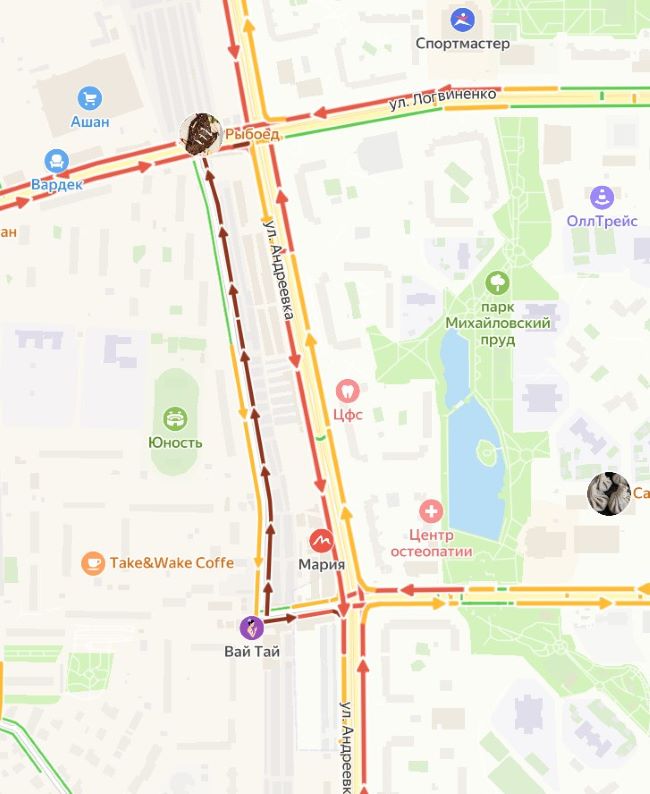Open the Рыбоед place photo marker
Viewport: 650px width, 794px height.
coord(200,134)
